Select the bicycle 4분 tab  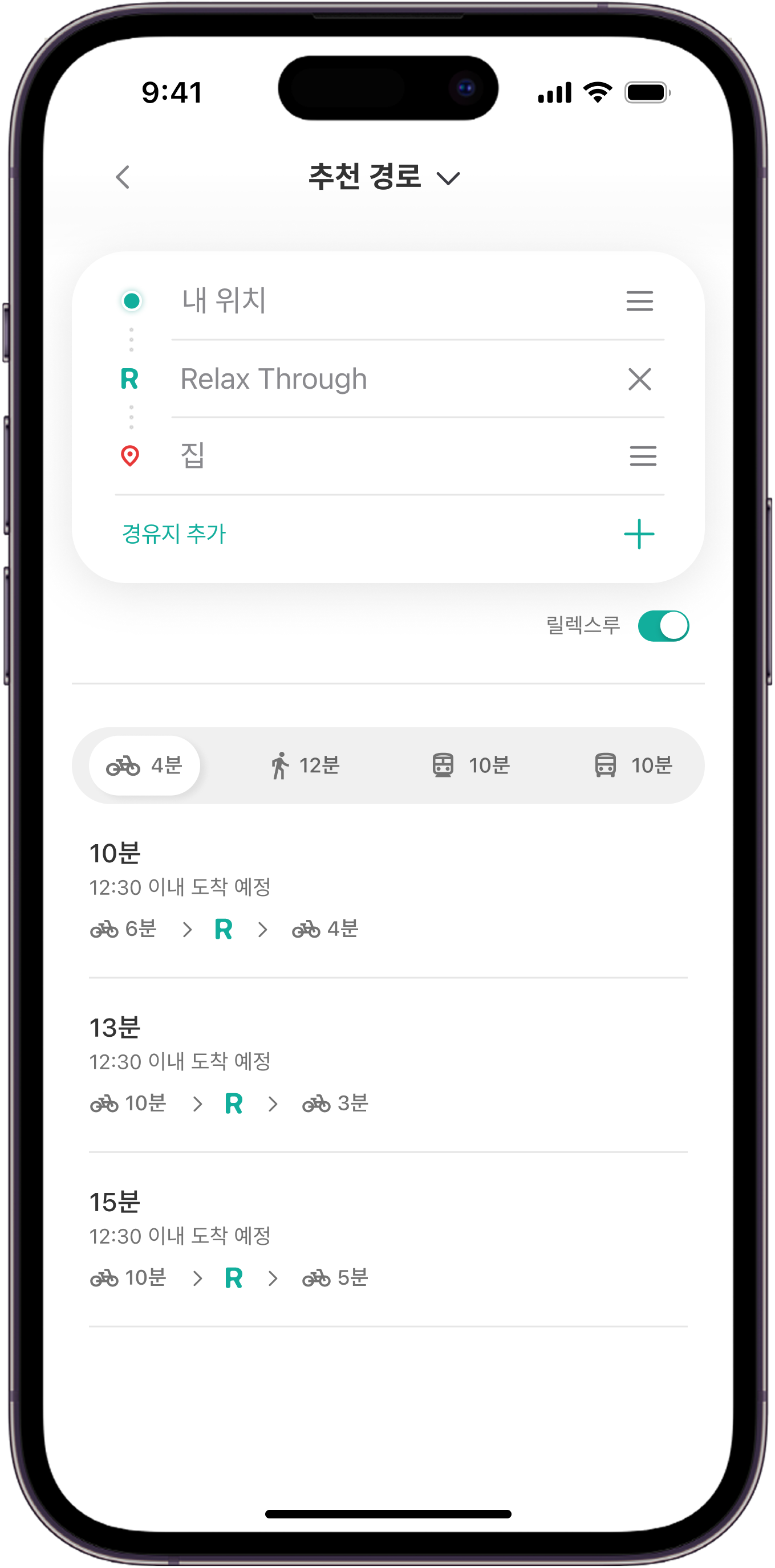[x=145, y=765]
